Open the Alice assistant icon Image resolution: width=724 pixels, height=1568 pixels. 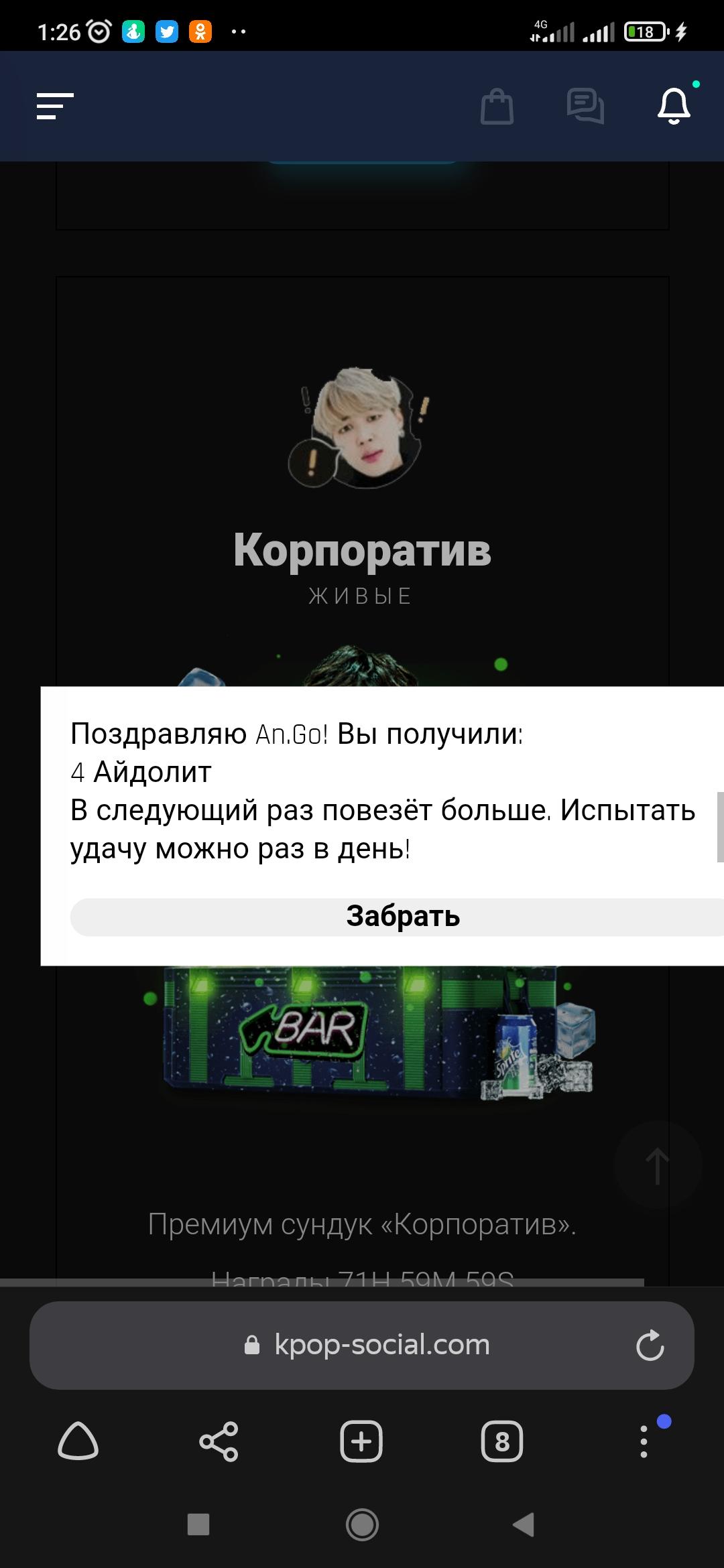pyautogui.click(x=78, y=1441)
